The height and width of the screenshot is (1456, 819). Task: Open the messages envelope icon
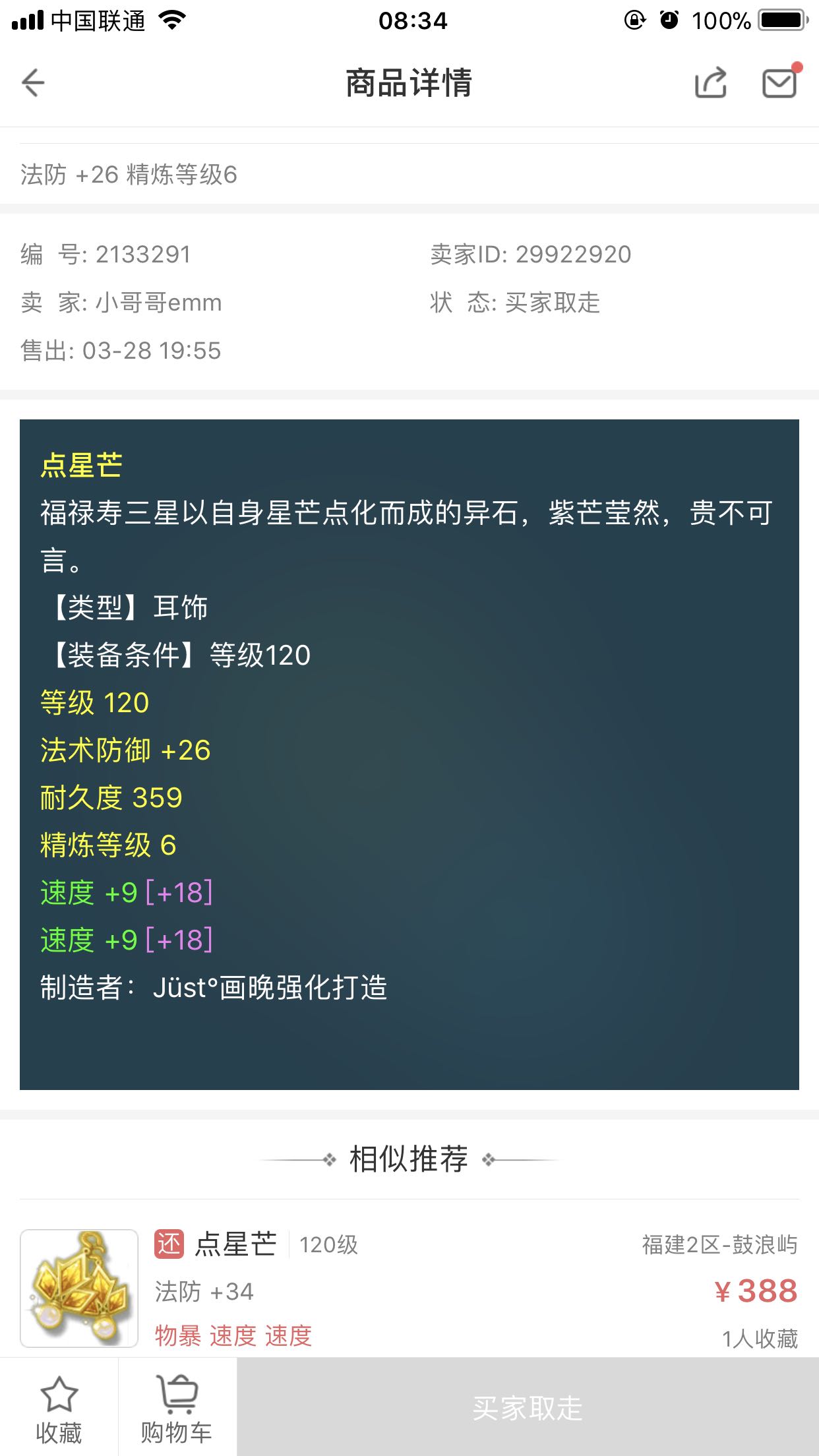[x=781, y=82]
